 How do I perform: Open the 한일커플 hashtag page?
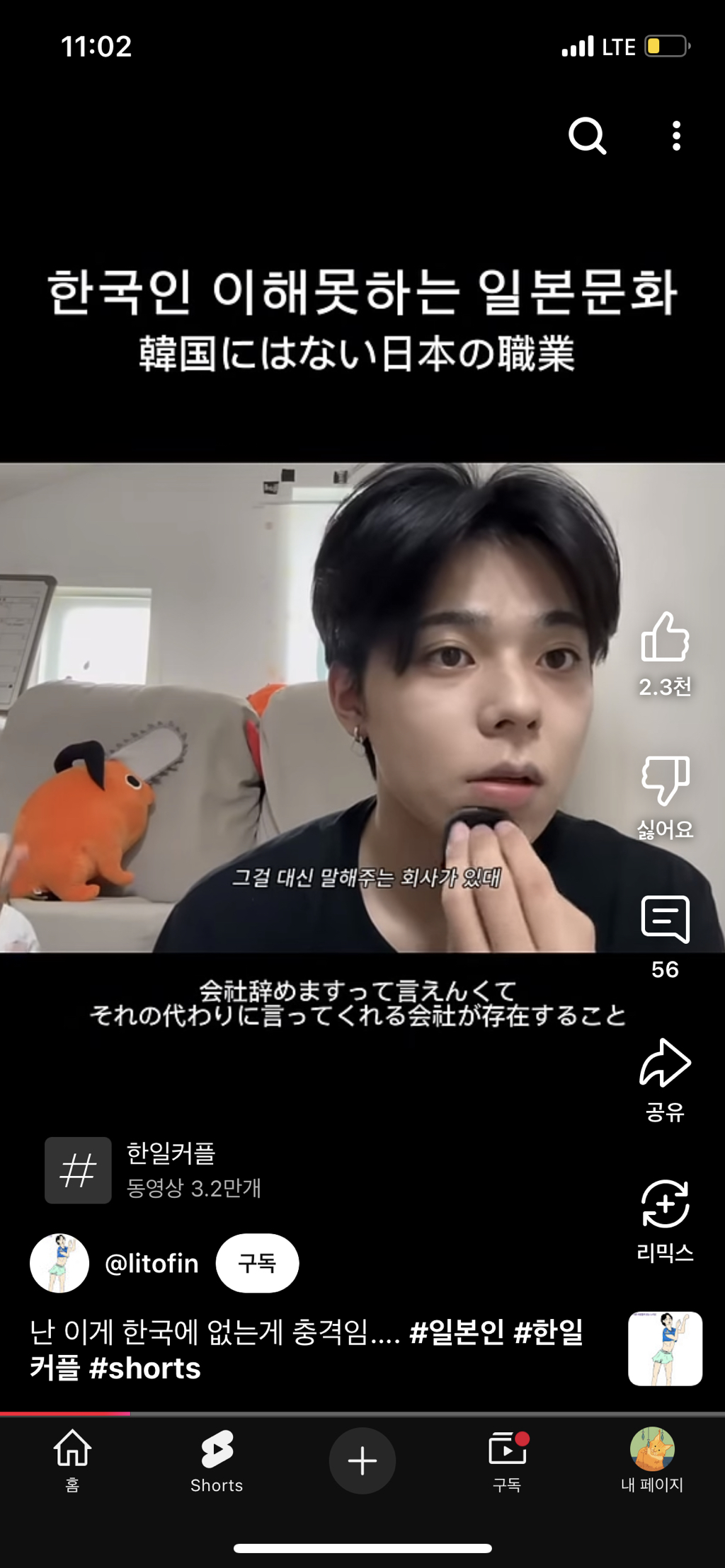pyautogui.click(x=170, y=1170)
